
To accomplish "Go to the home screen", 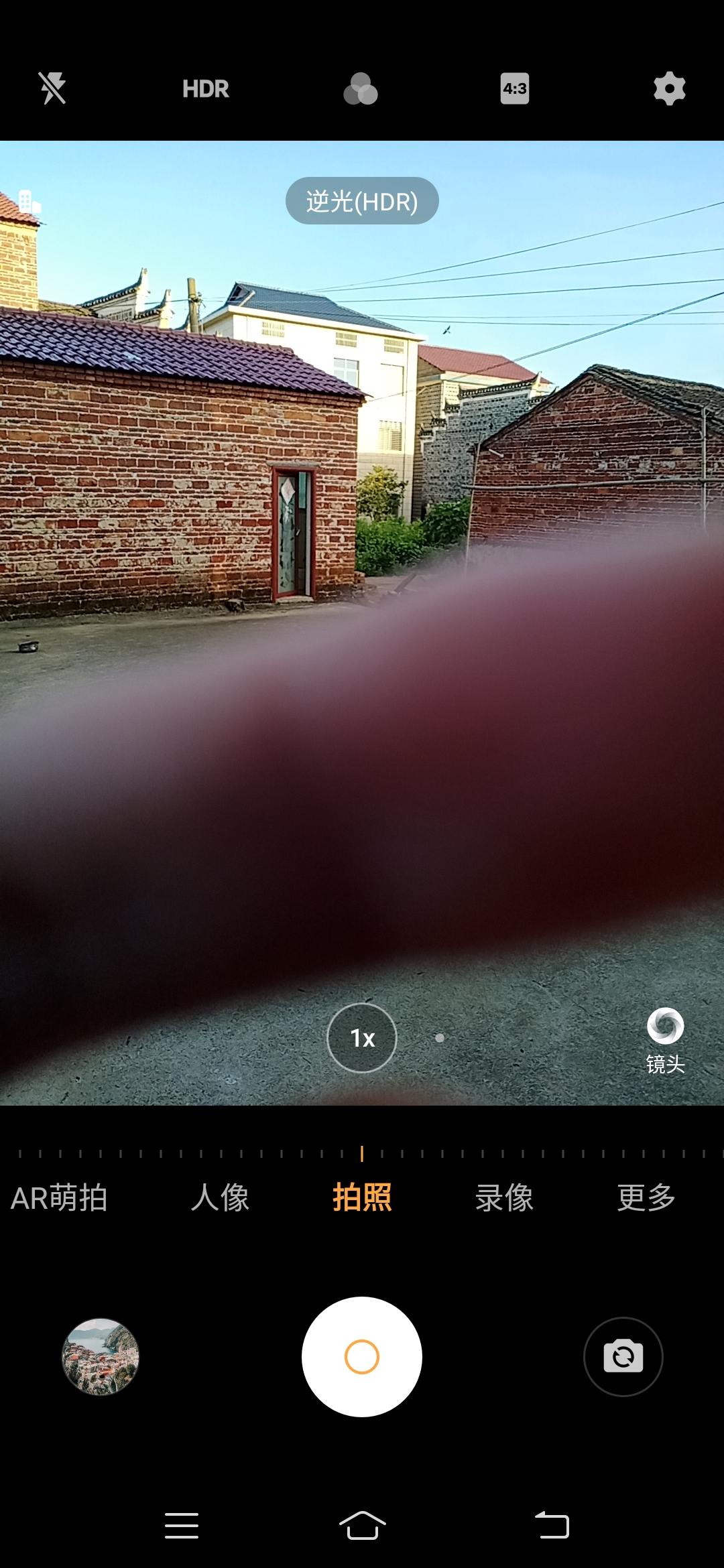I will pyautogui.click(x=362, y=1526).
